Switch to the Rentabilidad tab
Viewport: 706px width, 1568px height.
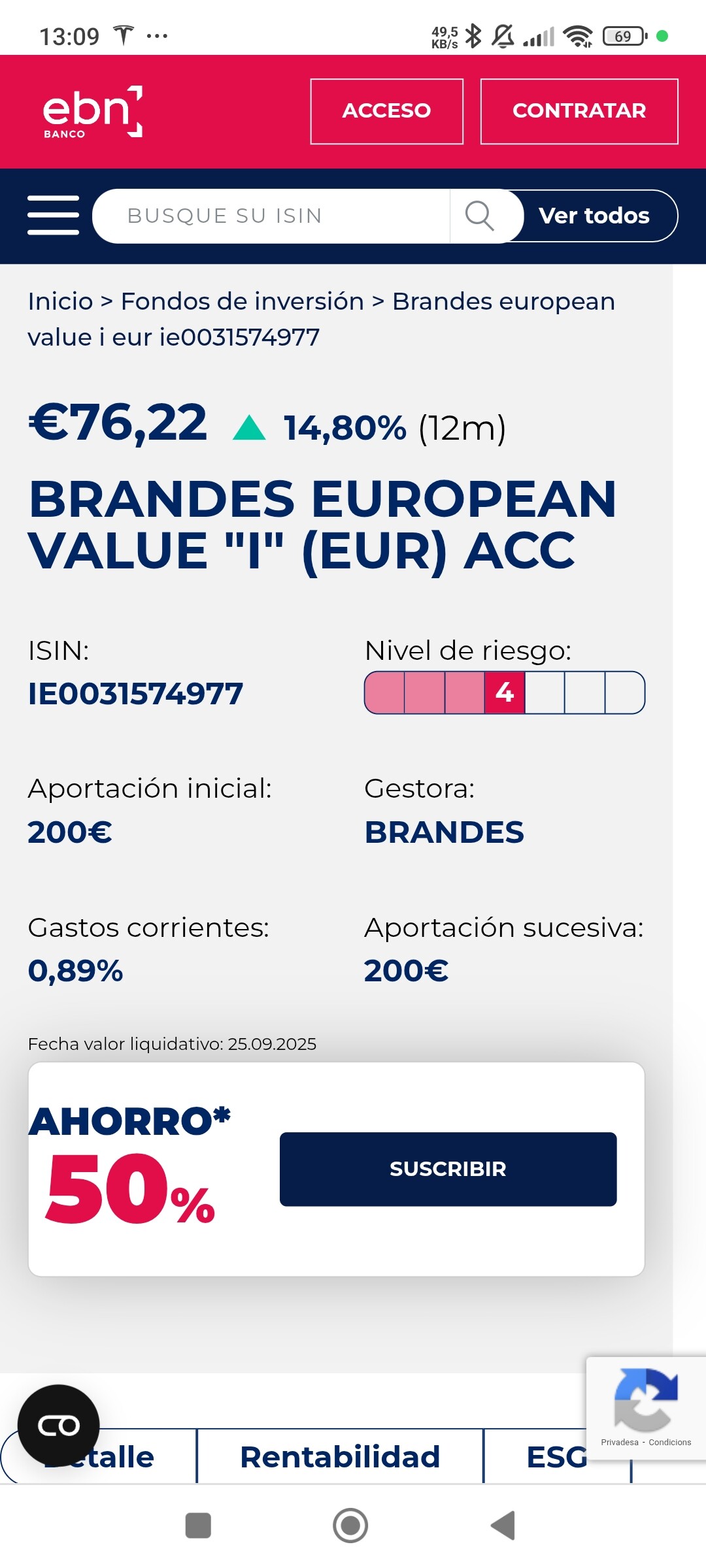tap(340, 1457)
